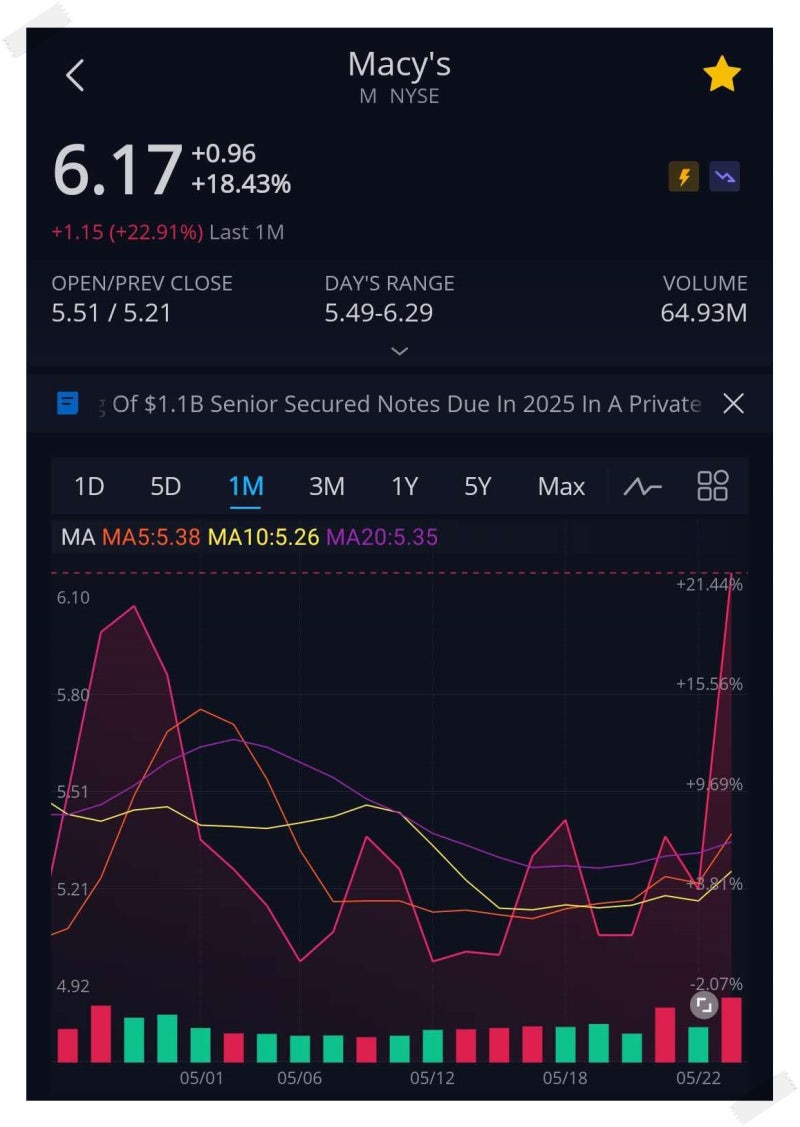Open the 3M chart view
Viewport: 800px width, 1127px height.
[326, 486]
